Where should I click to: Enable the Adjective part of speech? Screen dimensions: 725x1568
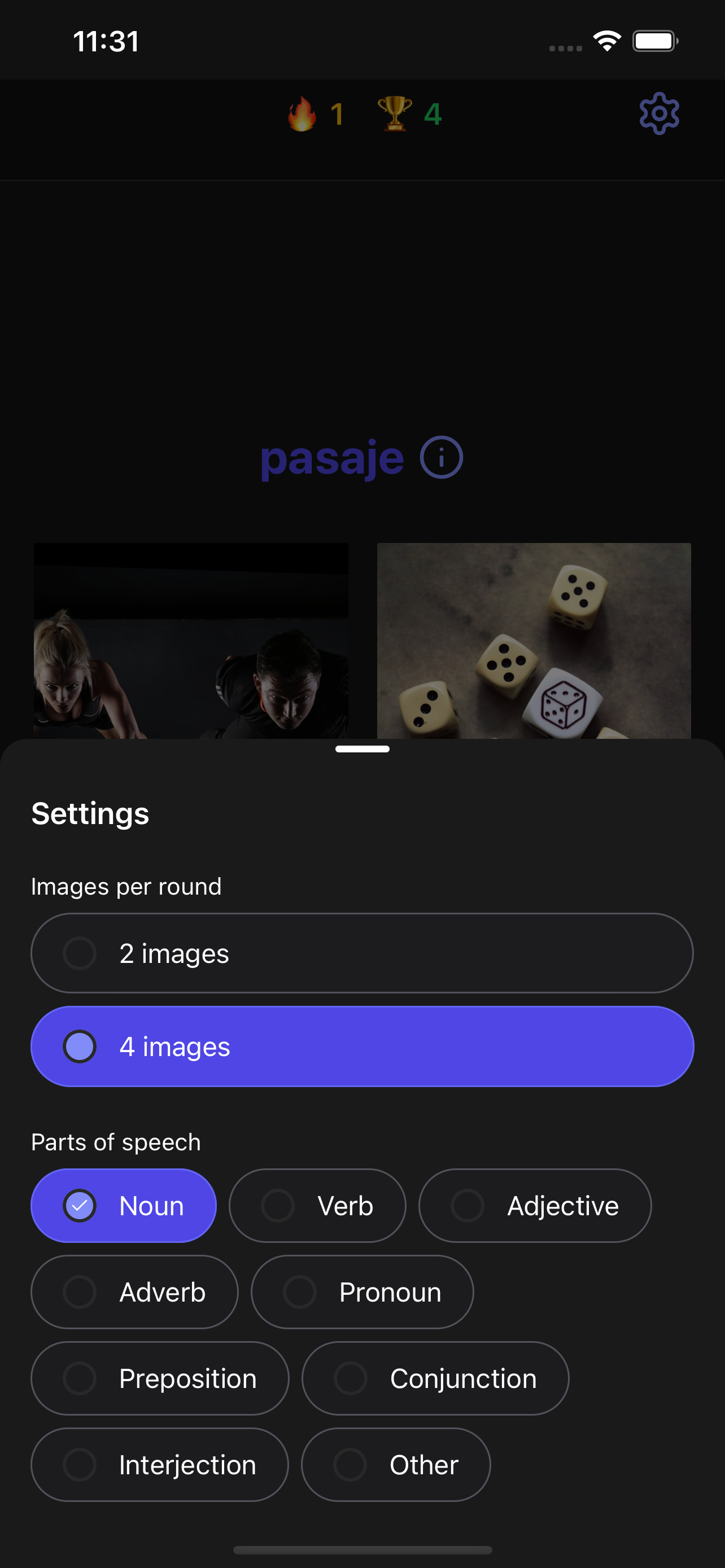[x=535, y=1205]
